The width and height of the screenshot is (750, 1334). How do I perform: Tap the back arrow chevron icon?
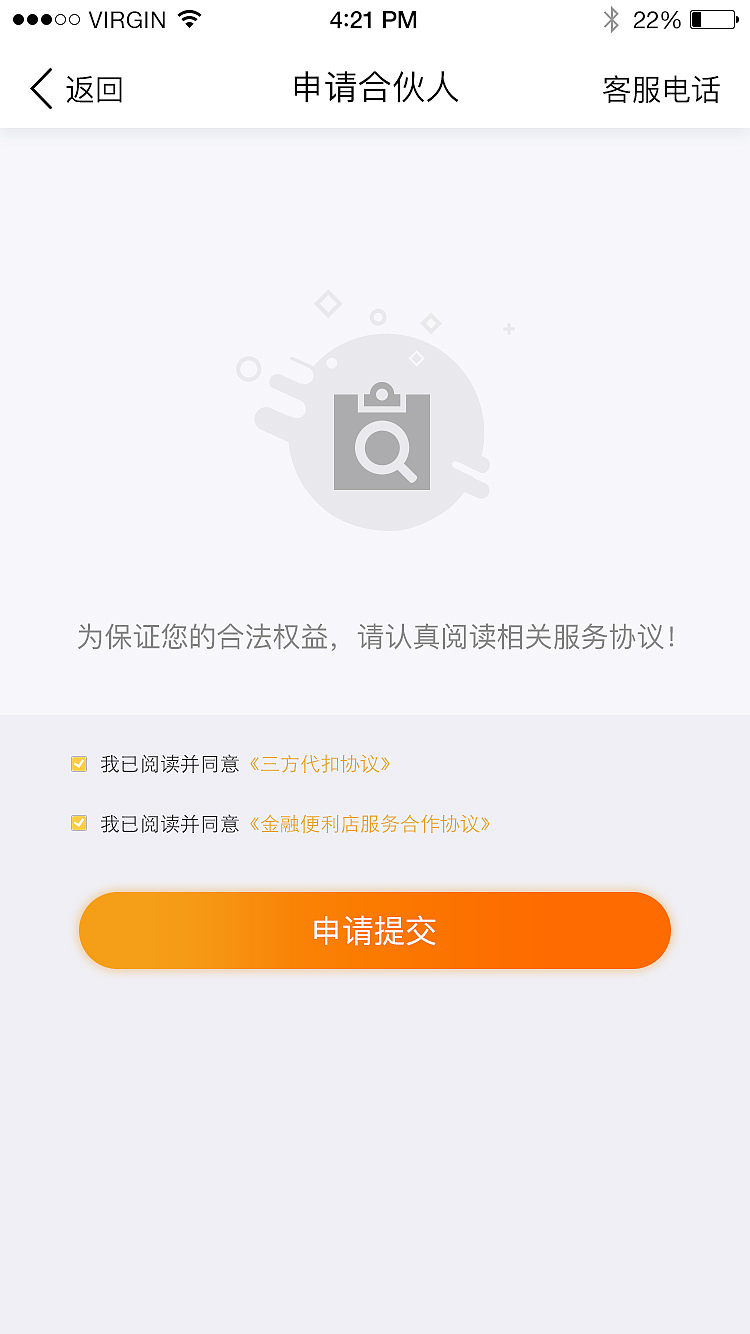[40, 88]
